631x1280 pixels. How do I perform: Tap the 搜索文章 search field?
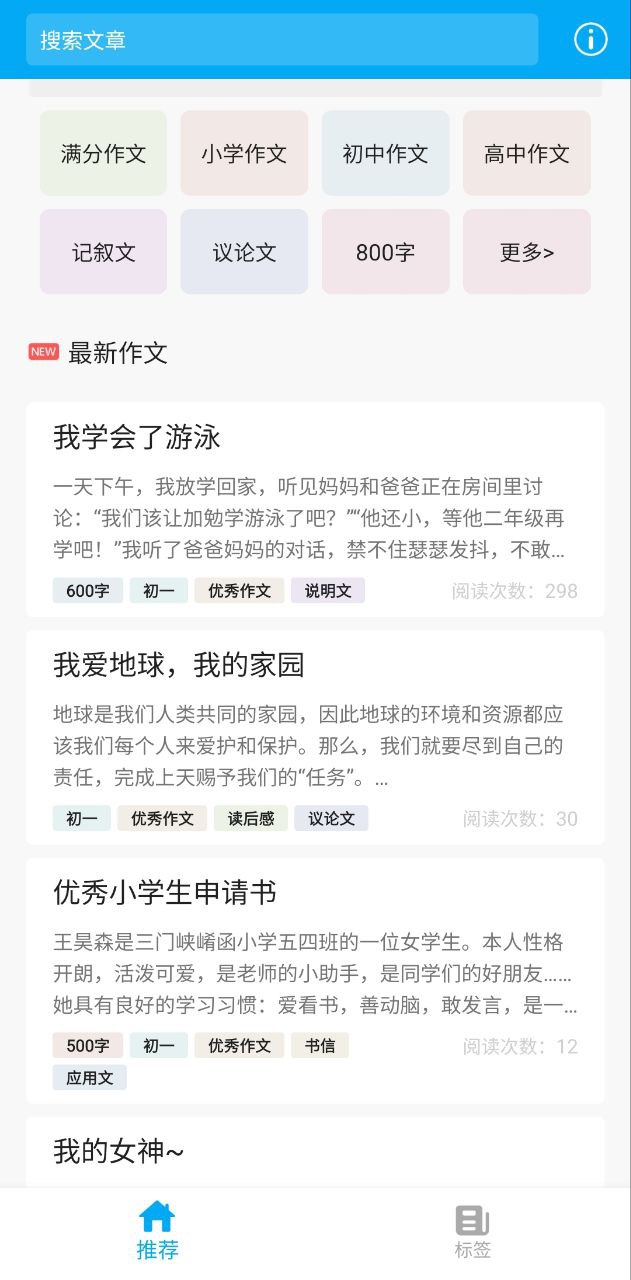pyautogui.click(x=282, y=40)
